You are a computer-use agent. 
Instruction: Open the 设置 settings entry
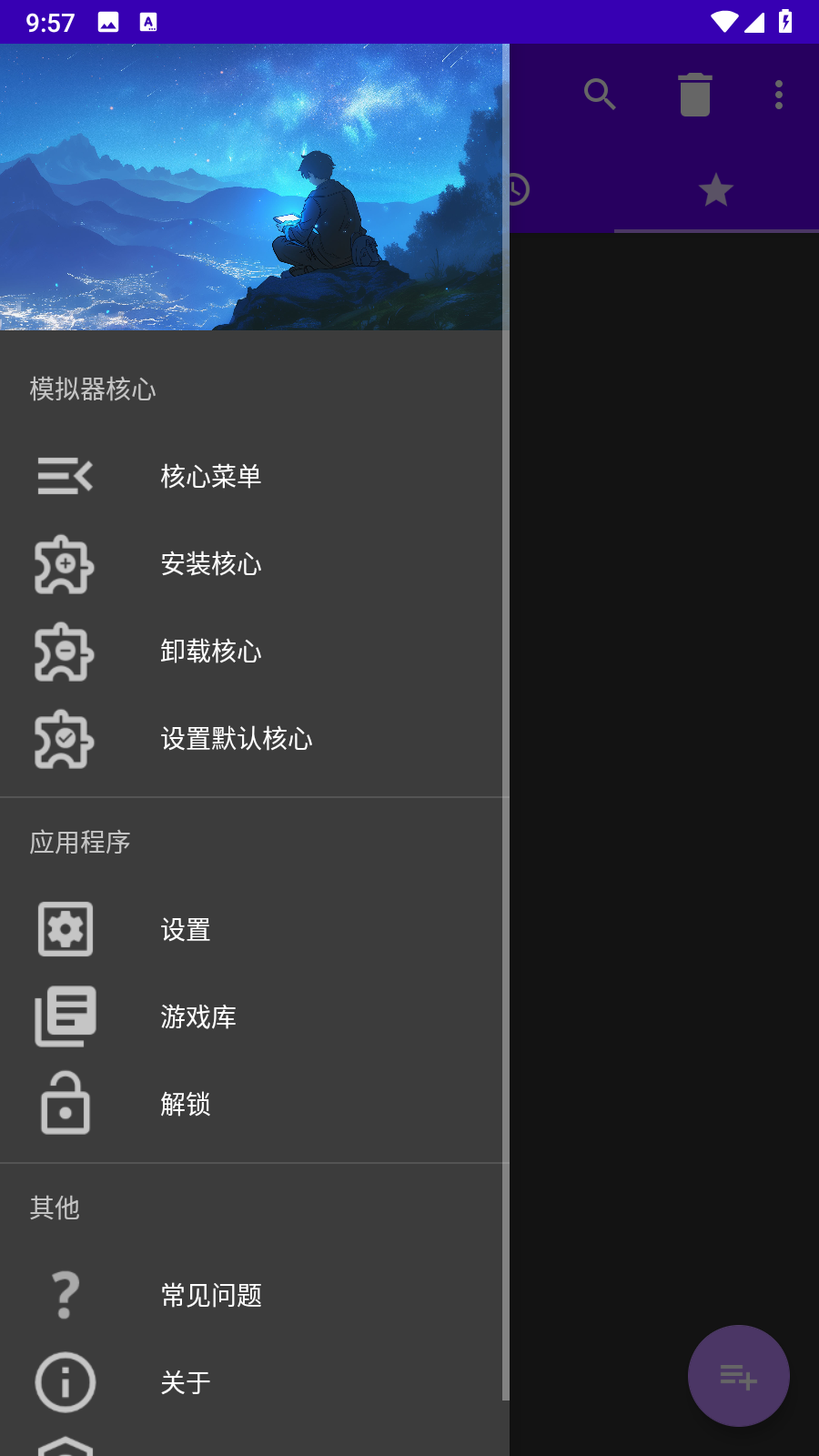pyautogui.click(x=251, y=930)
